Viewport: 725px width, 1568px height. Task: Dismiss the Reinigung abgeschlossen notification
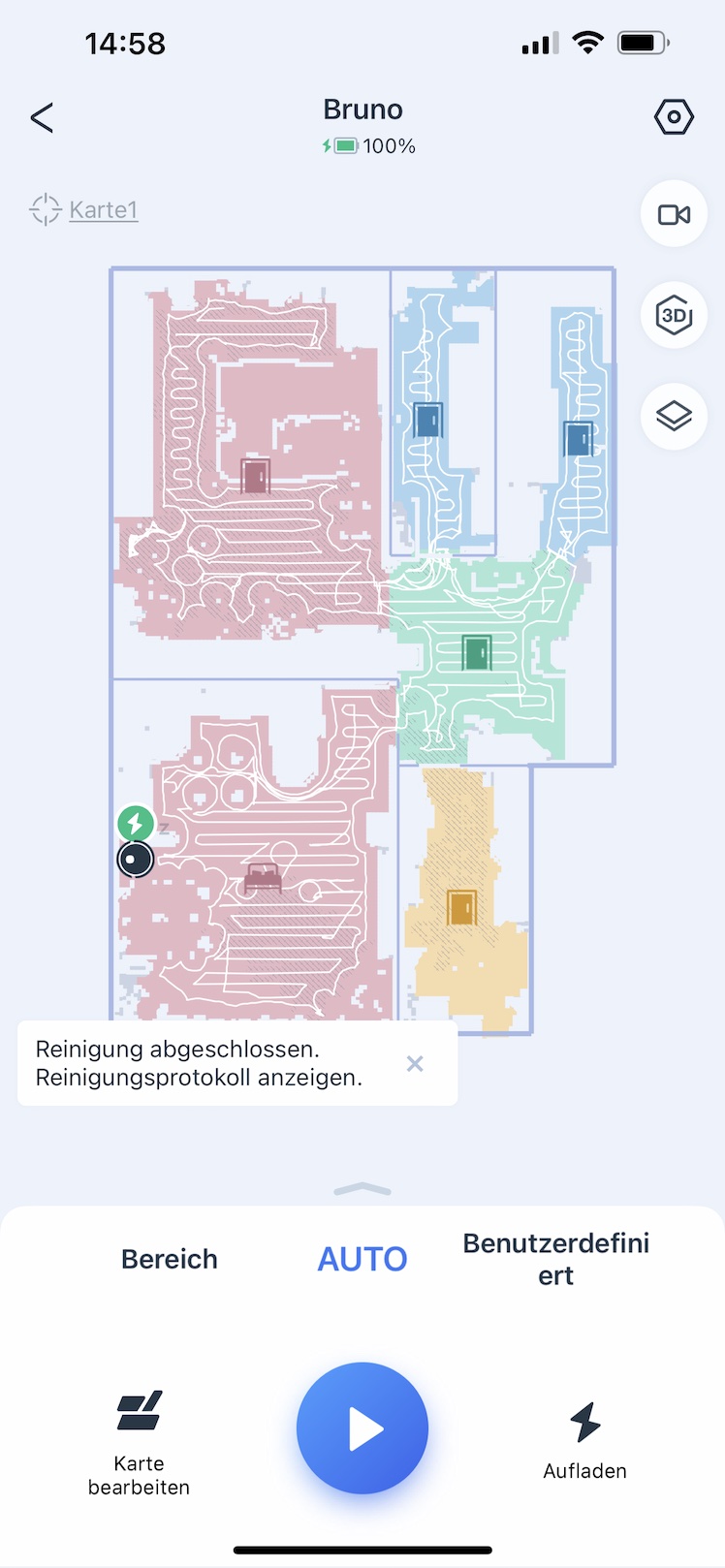pyautogui.click(x=415, y=1064)
